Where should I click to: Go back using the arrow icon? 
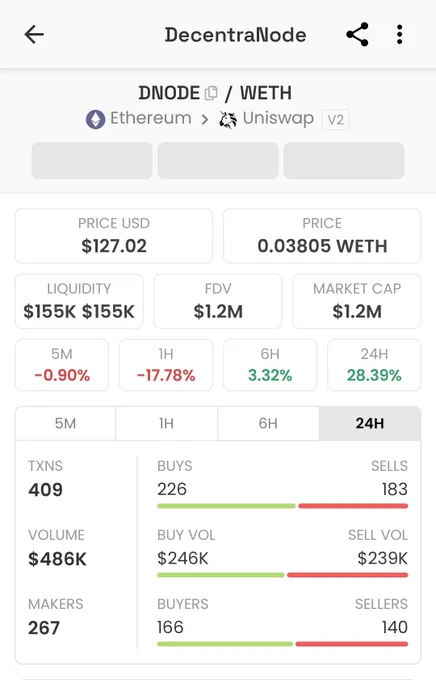tap(34, 35)
